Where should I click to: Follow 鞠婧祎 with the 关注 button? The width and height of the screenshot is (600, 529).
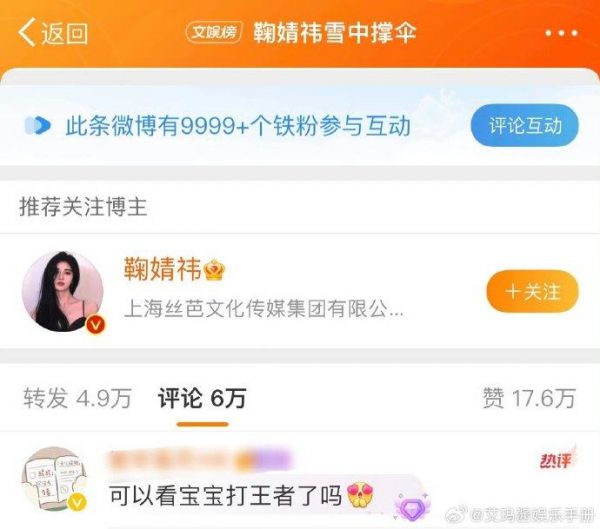533,292
